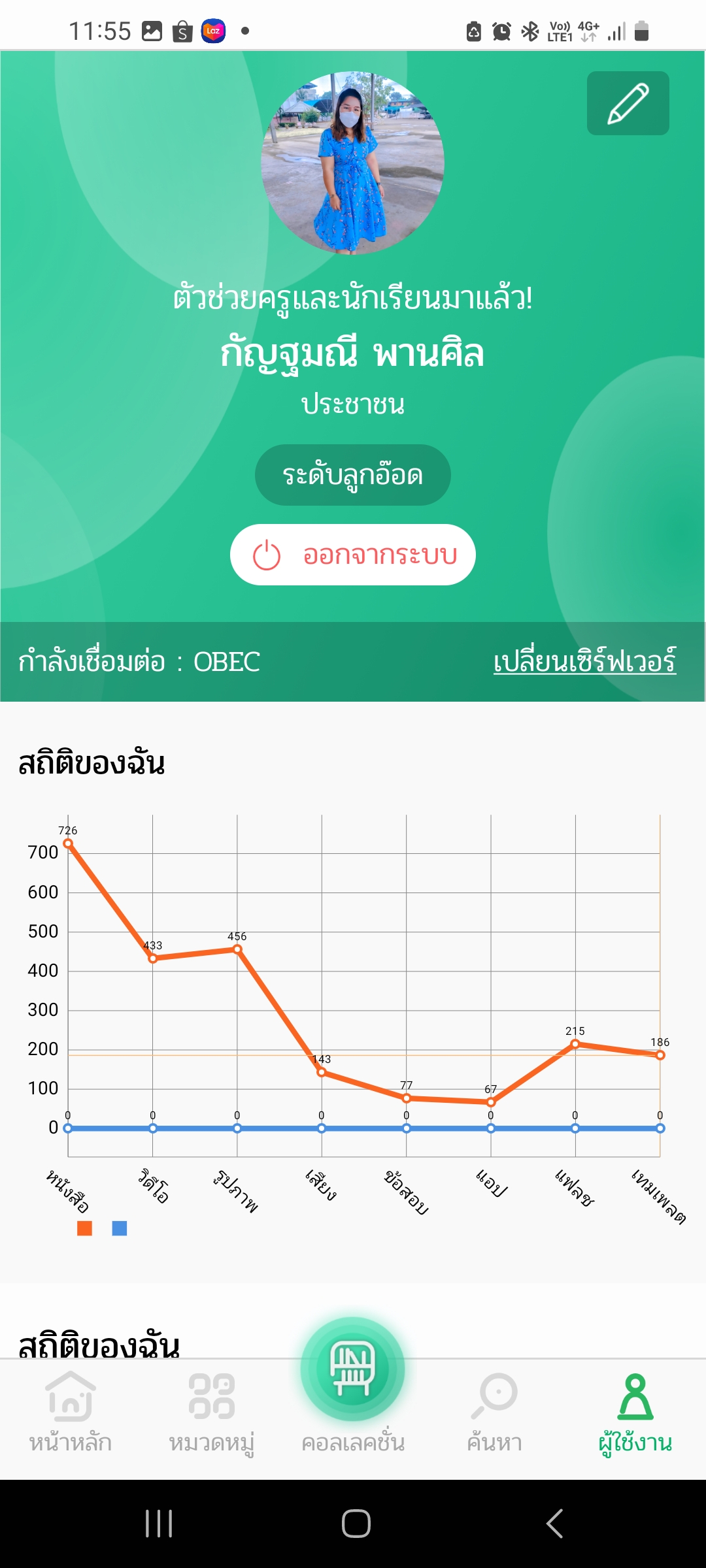
Task: Tap the system home button
Action: (x=356, y=1524)
